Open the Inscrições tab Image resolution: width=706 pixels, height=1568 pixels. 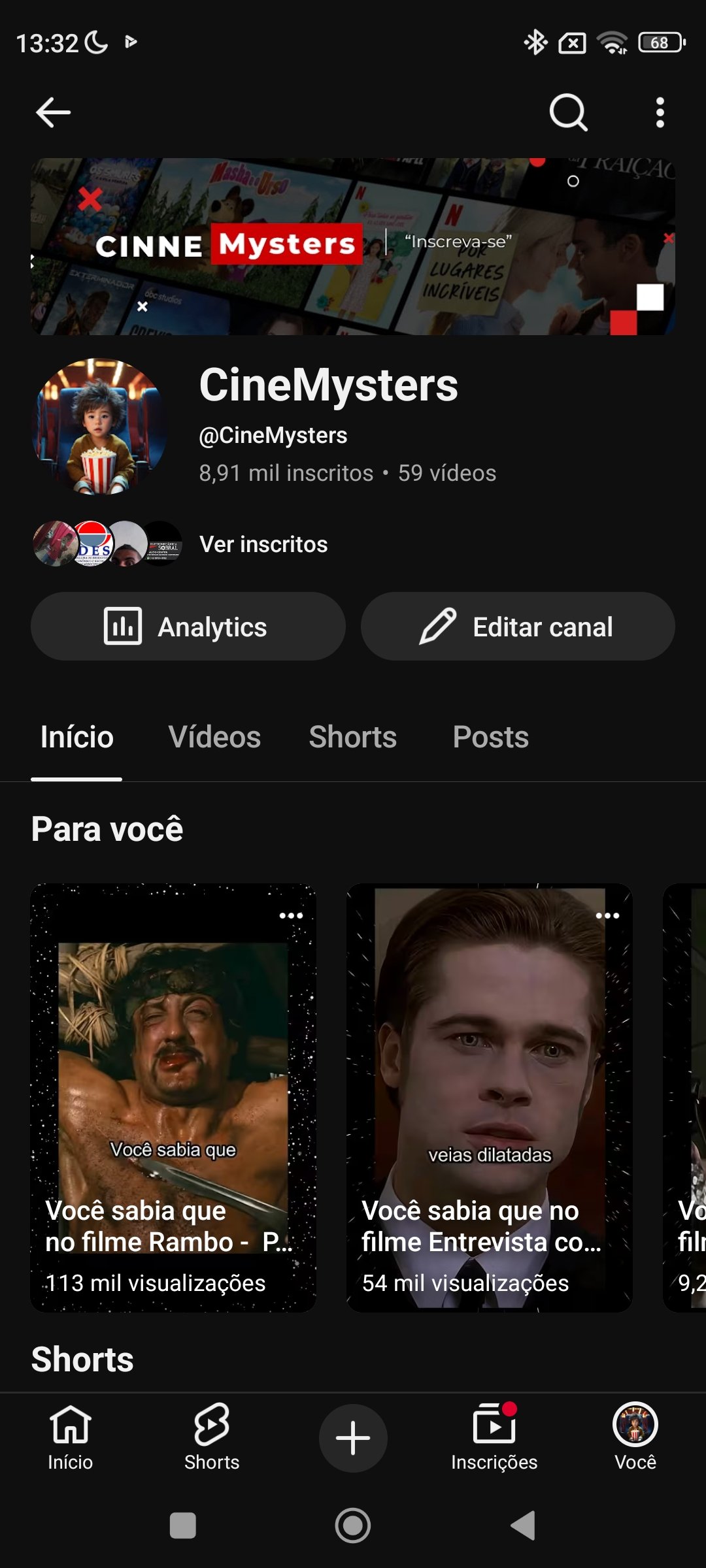point(494,1437)
